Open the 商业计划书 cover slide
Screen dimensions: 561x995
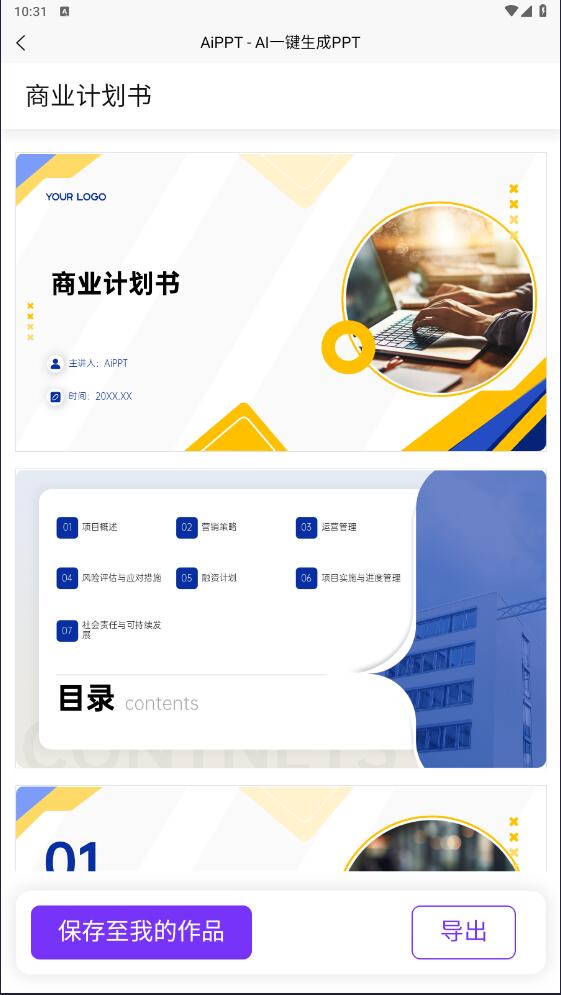[x=280, y=302]
